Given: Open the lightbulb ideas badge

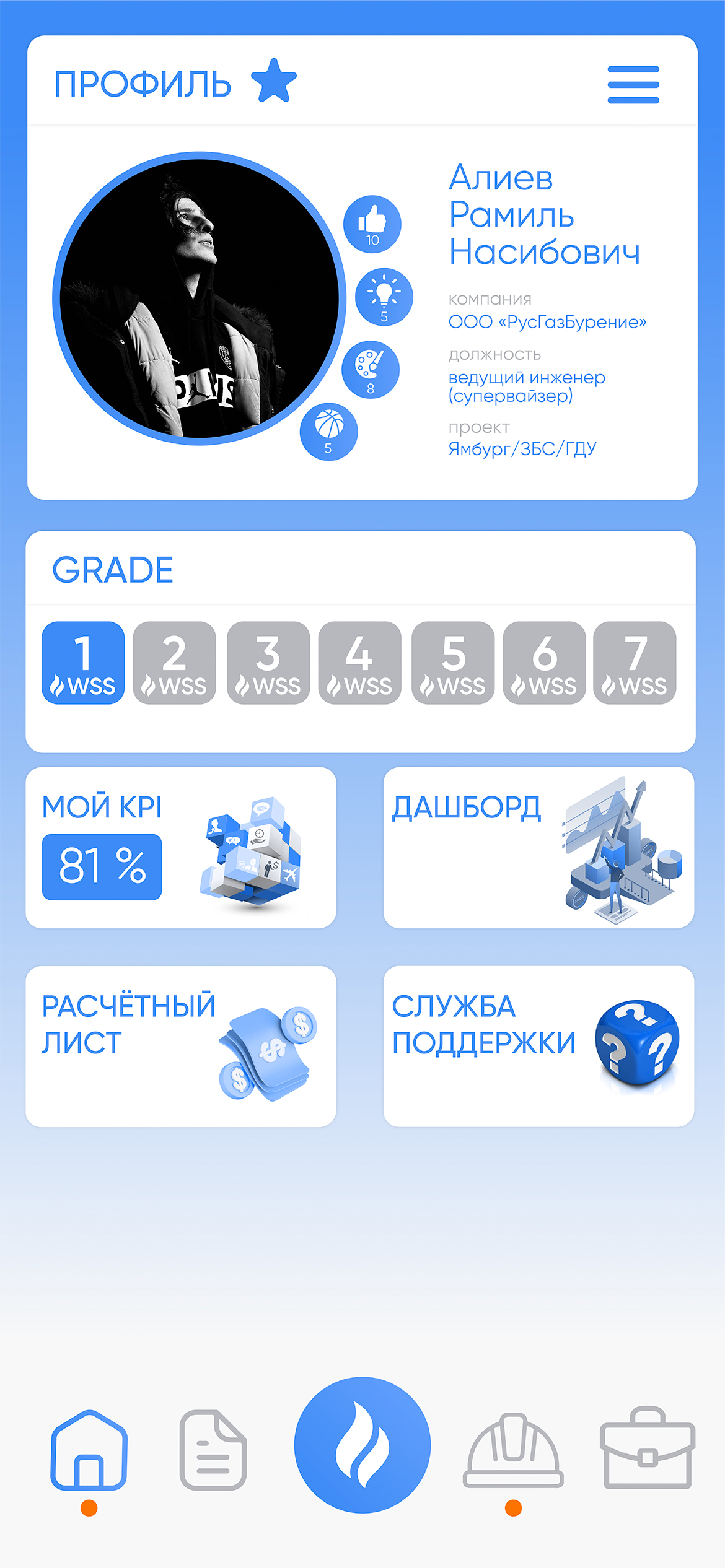Looking at the screenshot, I should (384, 297).
